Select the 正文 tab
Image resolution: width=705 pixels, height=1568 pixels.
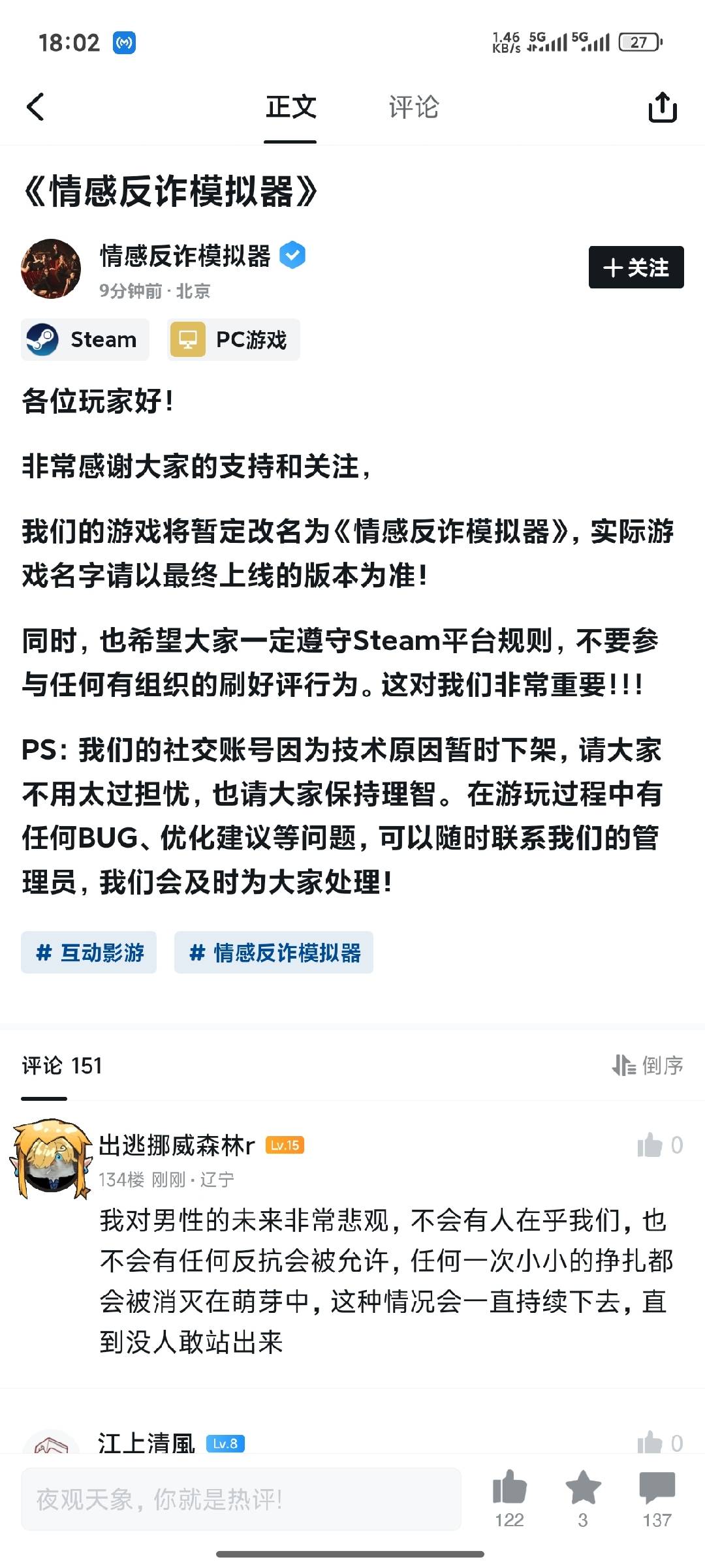(x=290, y=108)
